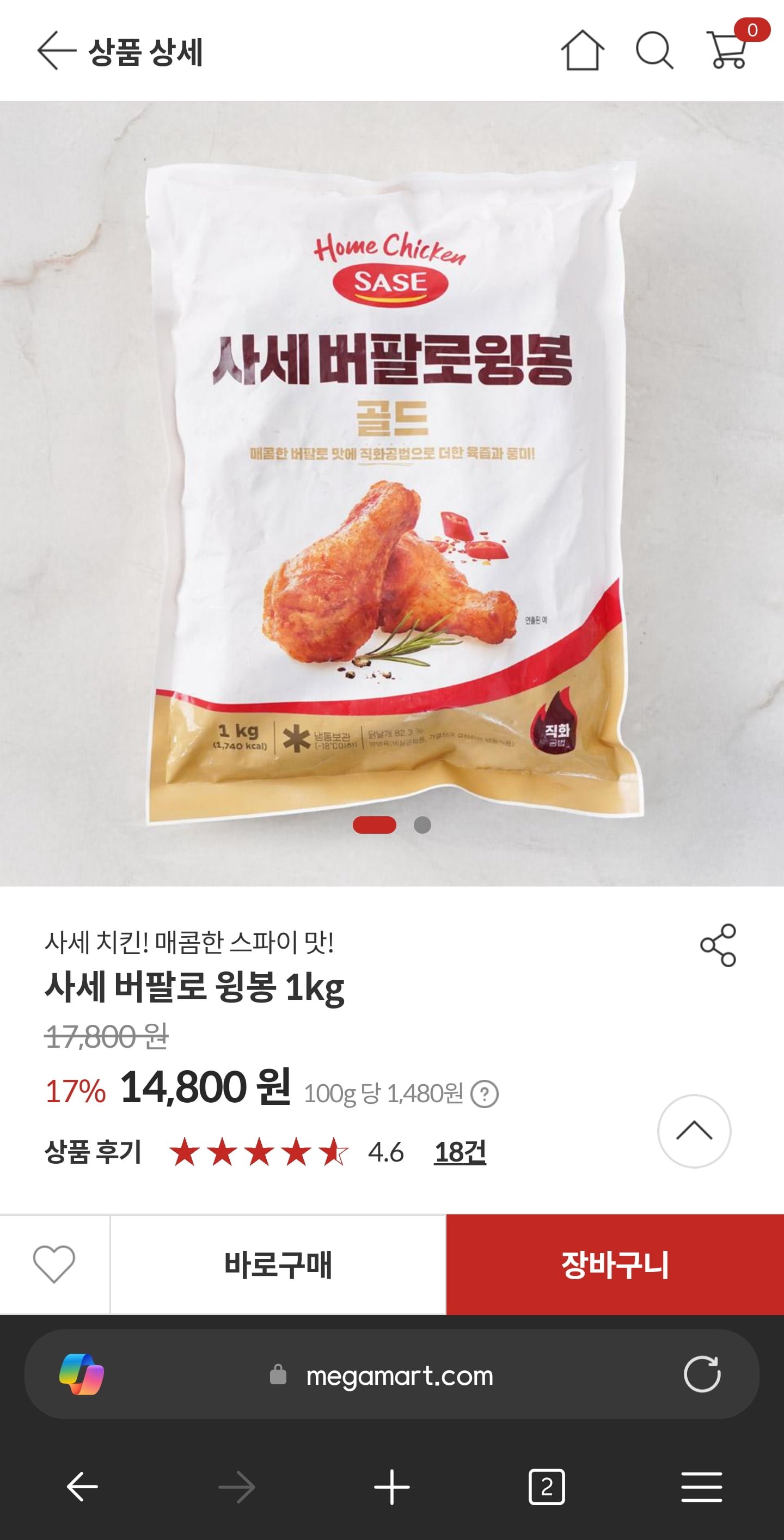Go back in browser history
The width and height of the screenshot is (784, 1540).
point(82,1487)
